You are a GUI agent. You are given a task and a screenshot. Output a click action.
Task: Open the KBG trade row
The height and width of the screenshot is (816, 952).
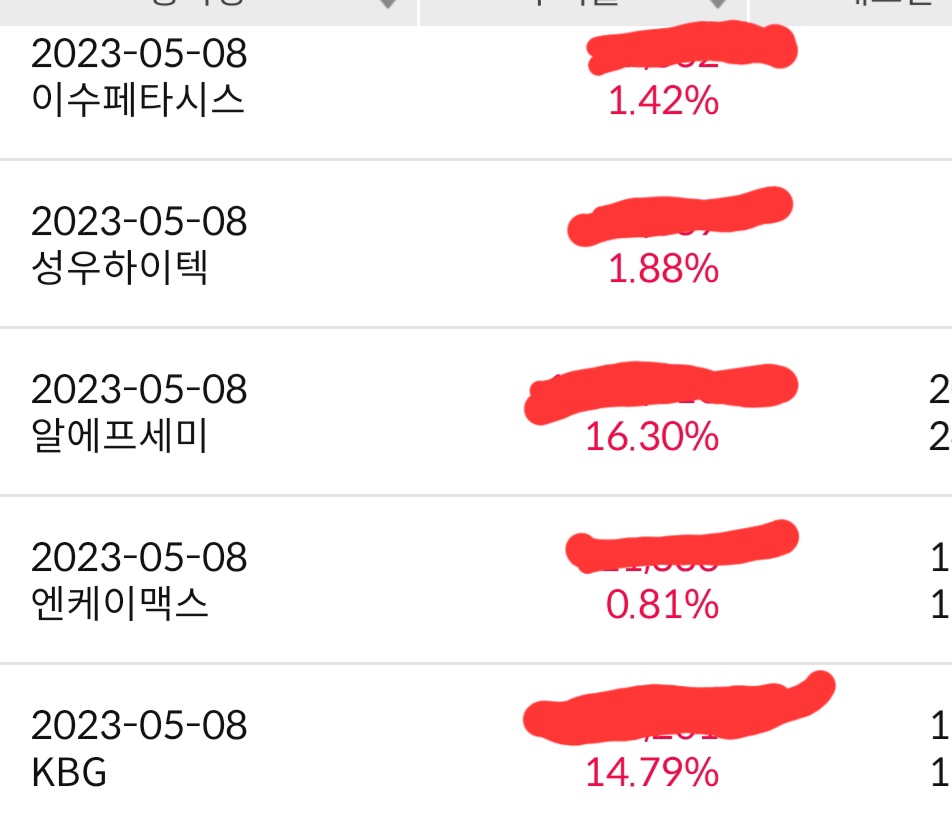70,773
